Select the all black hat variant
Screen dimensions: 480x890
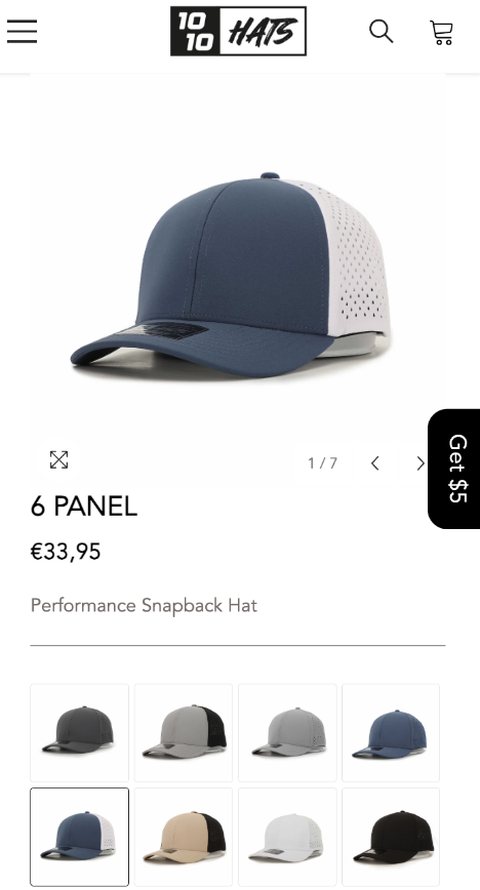click(x=391, y=837)
